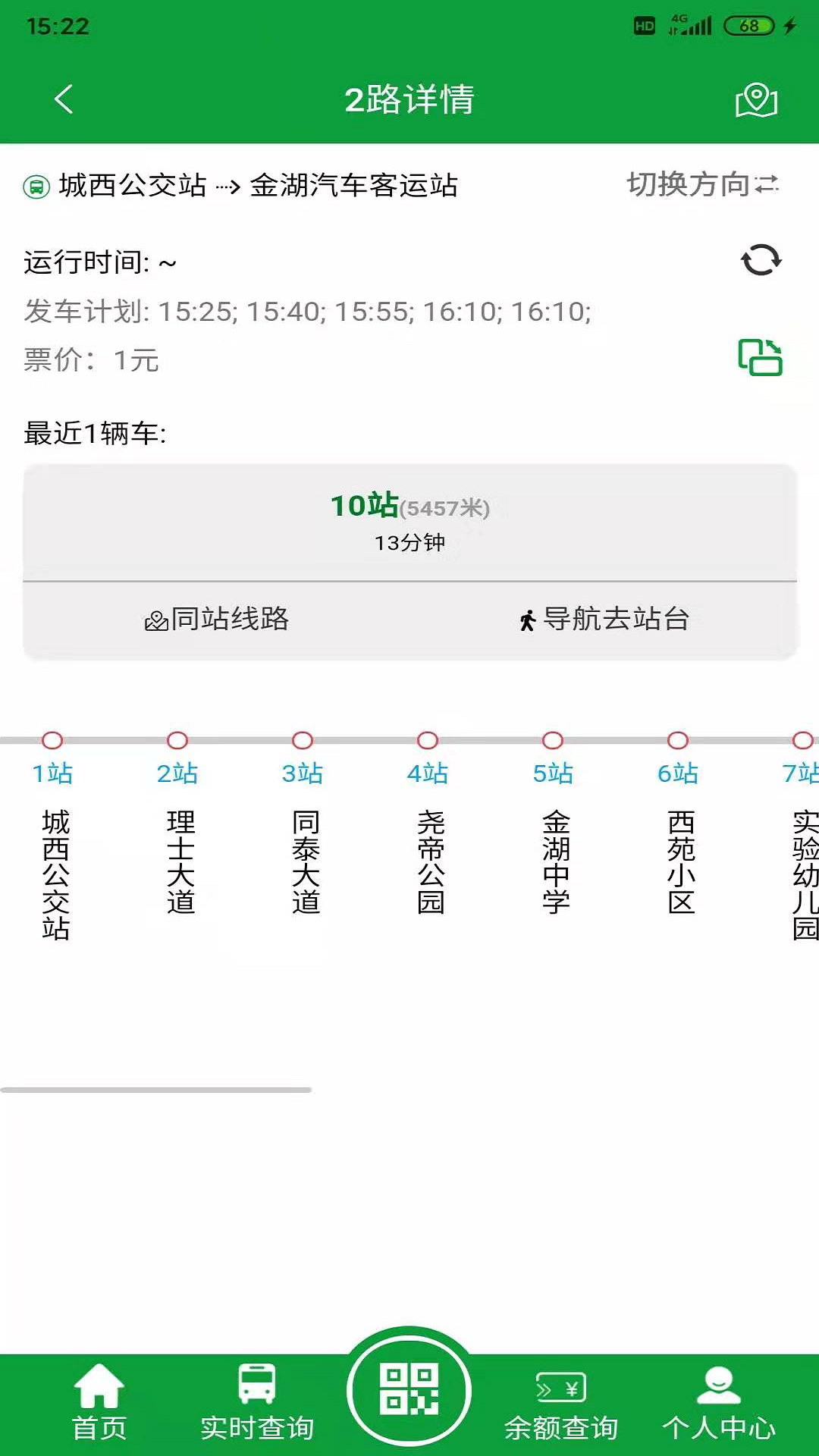Select stop 7站 实验幼儿园
The image size is (819, 1456).
coord(801,834)
